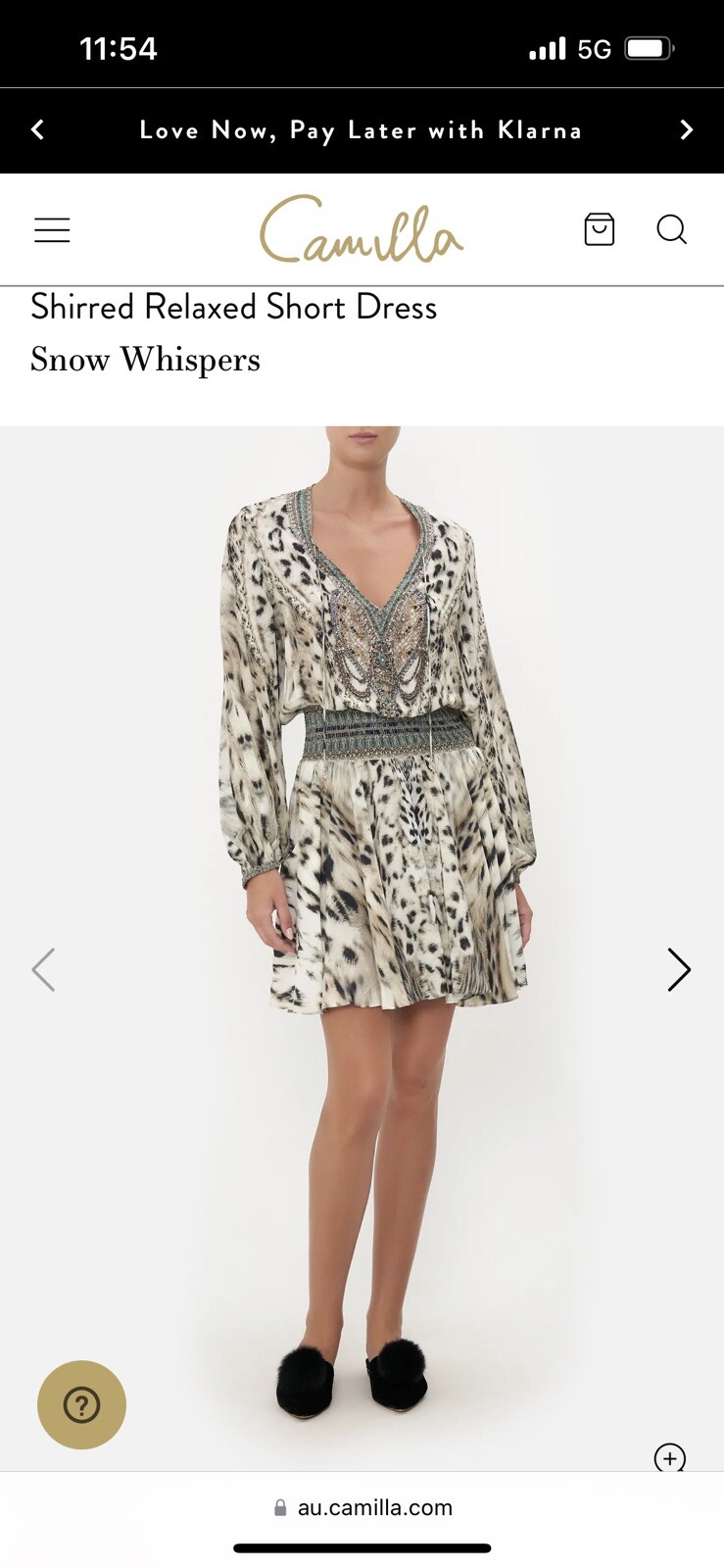Open the shopping bag
Image resolution: width=724 pixels, height=1568 pixels.
[599, 230]
